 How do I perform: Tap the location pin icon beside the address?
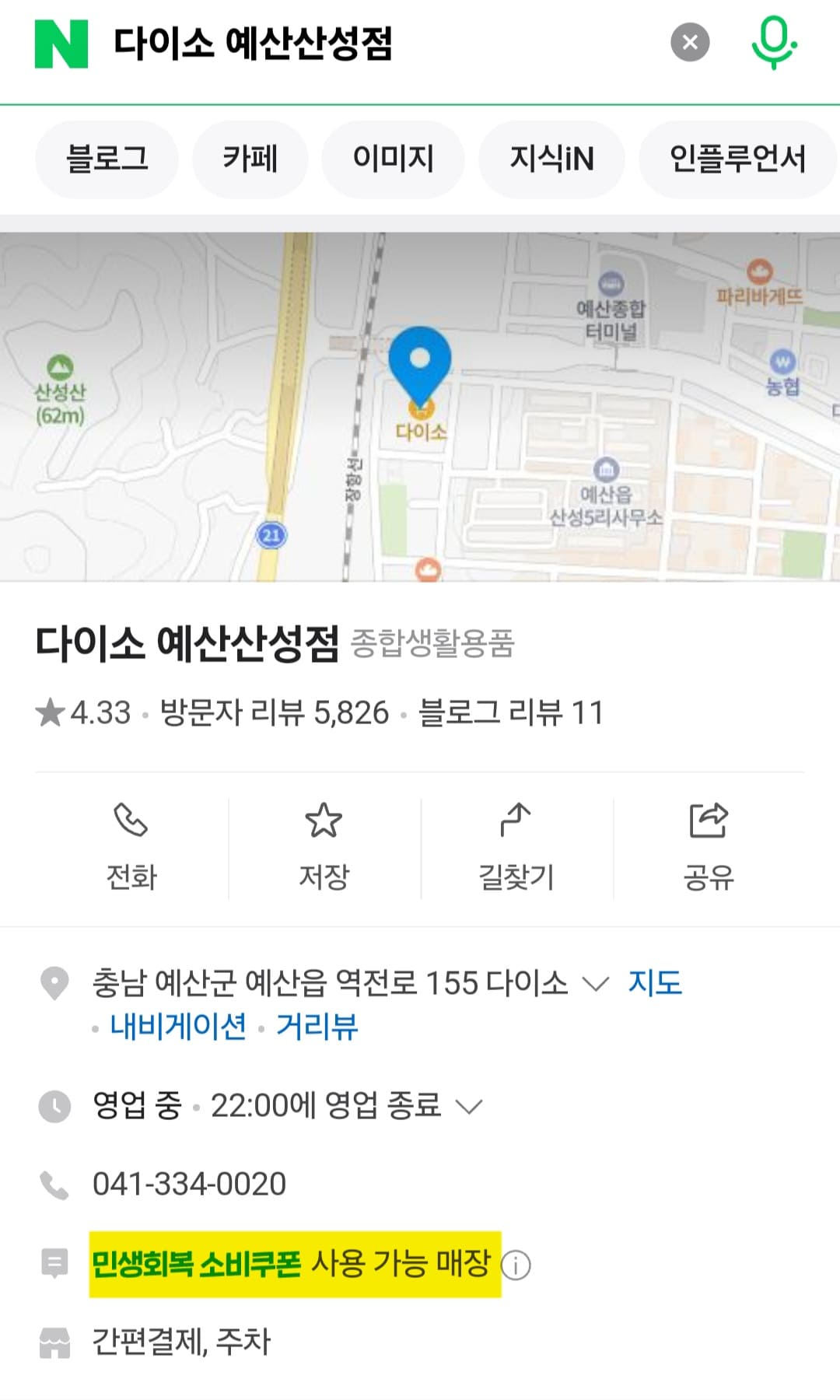click(53, 982)
